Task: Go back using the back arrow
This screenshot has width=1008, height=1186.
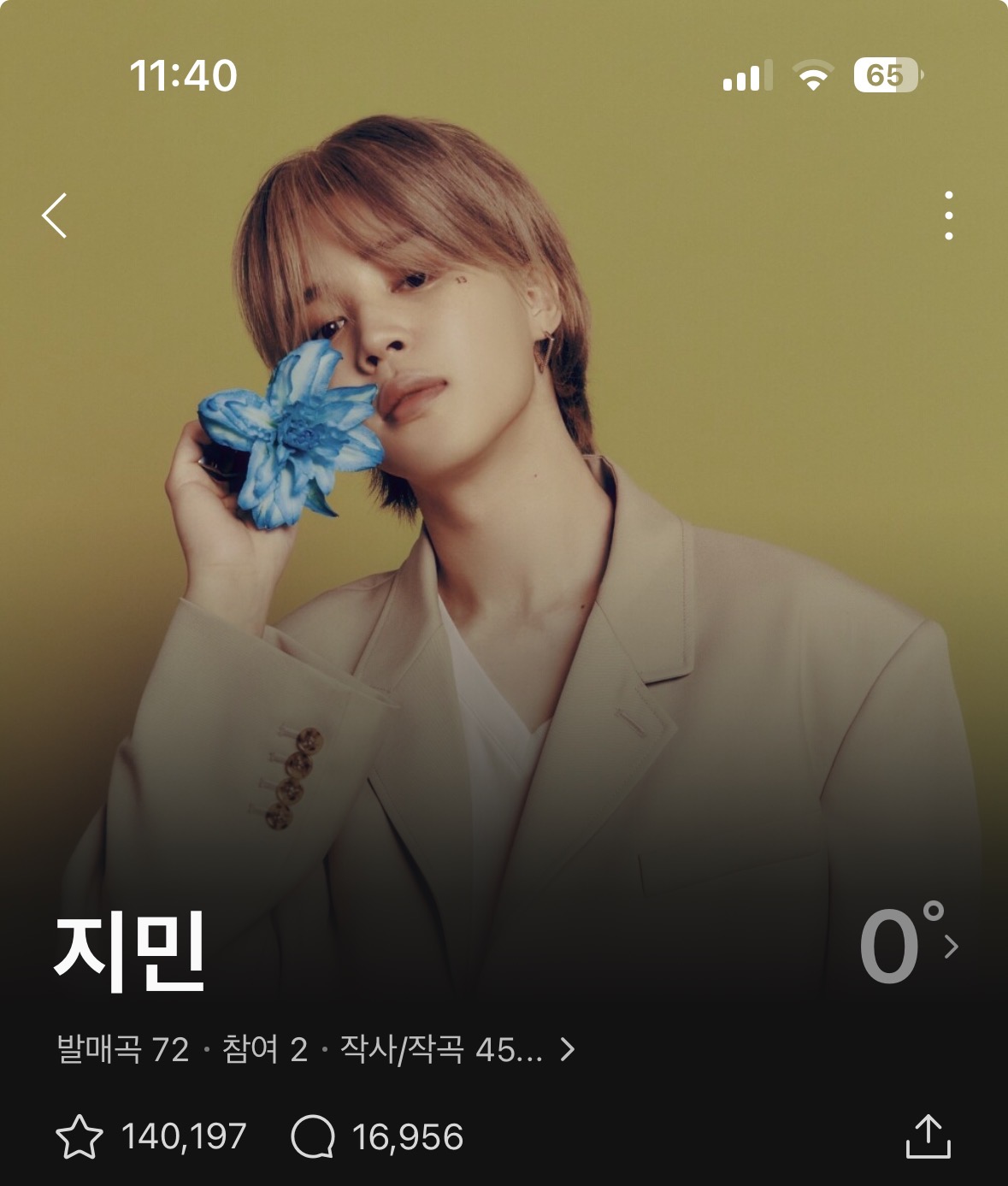Action: (55, 215)
